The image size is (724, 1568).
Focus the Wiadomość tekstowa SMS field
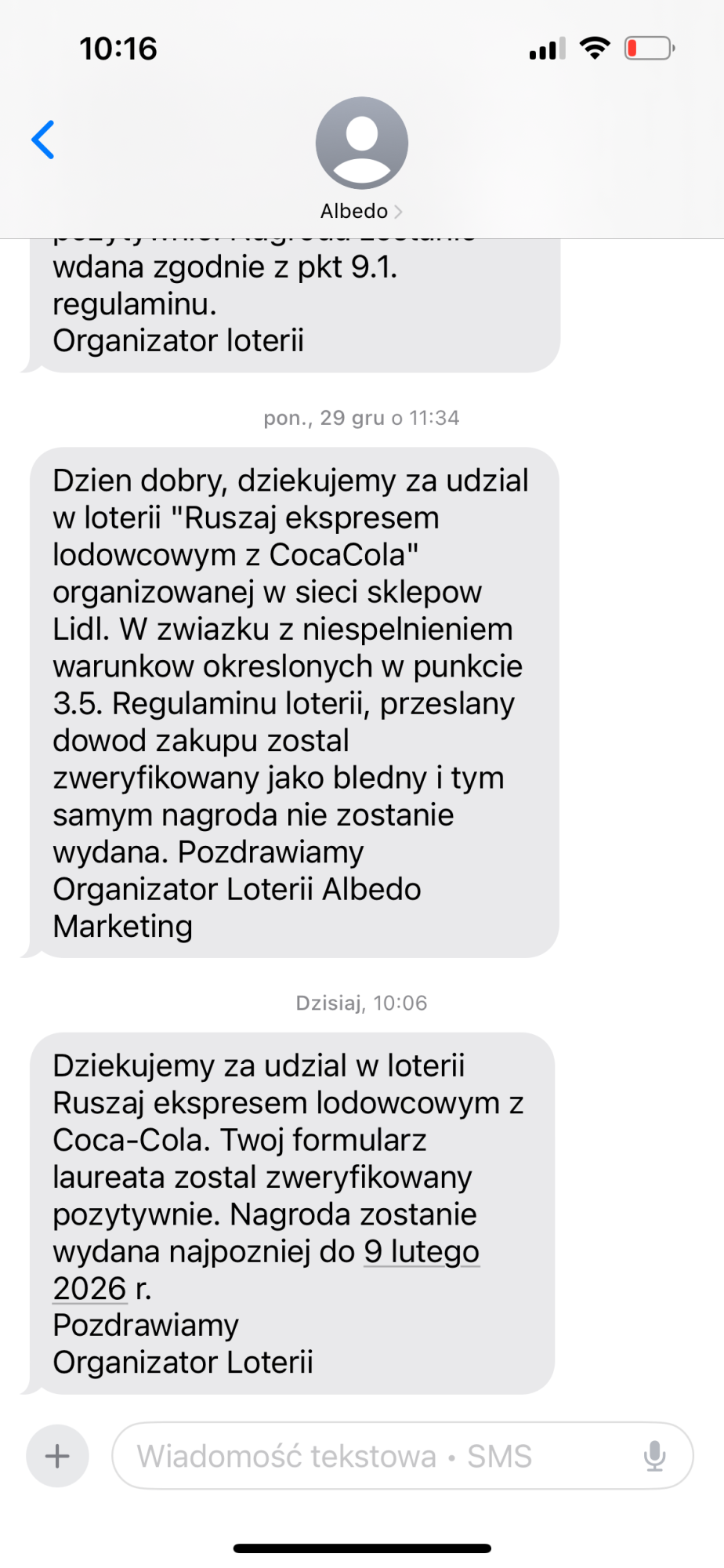[x=376, y=1456]
